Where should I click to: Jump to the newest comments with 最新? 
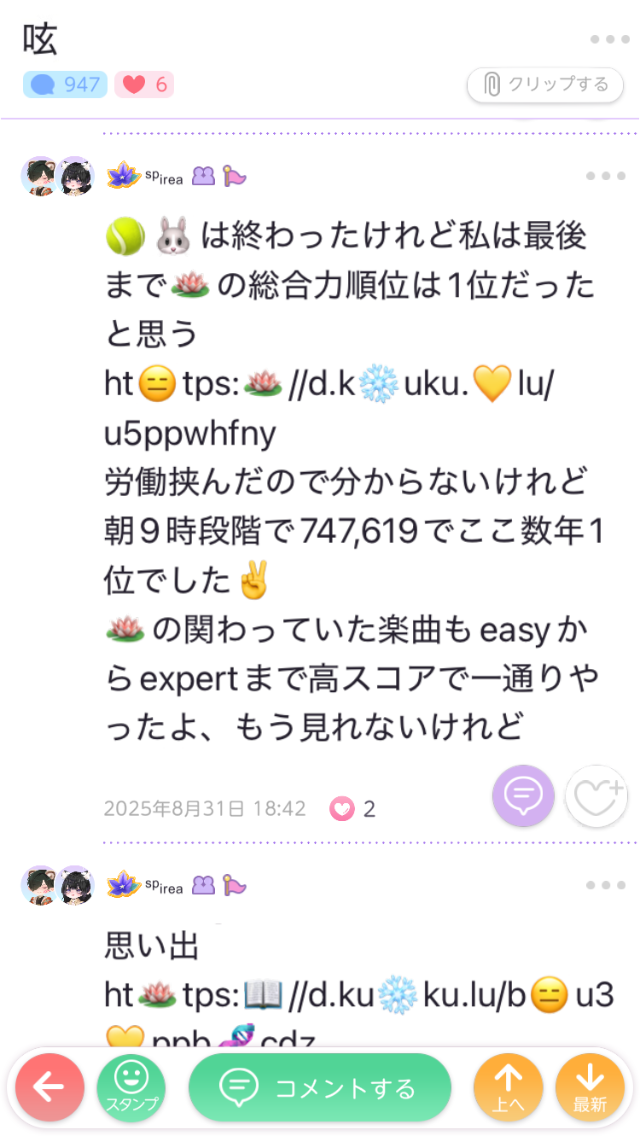(590, 1088)
